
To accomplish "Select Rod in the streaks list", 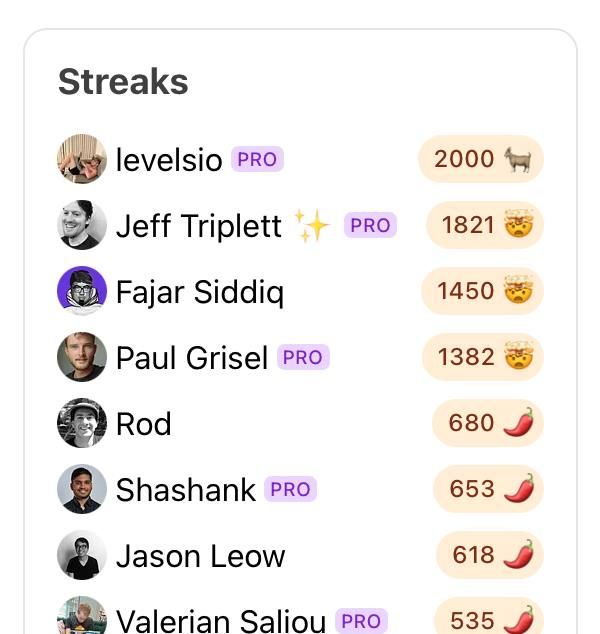I will pyautogui.click(x=143, y=424).
